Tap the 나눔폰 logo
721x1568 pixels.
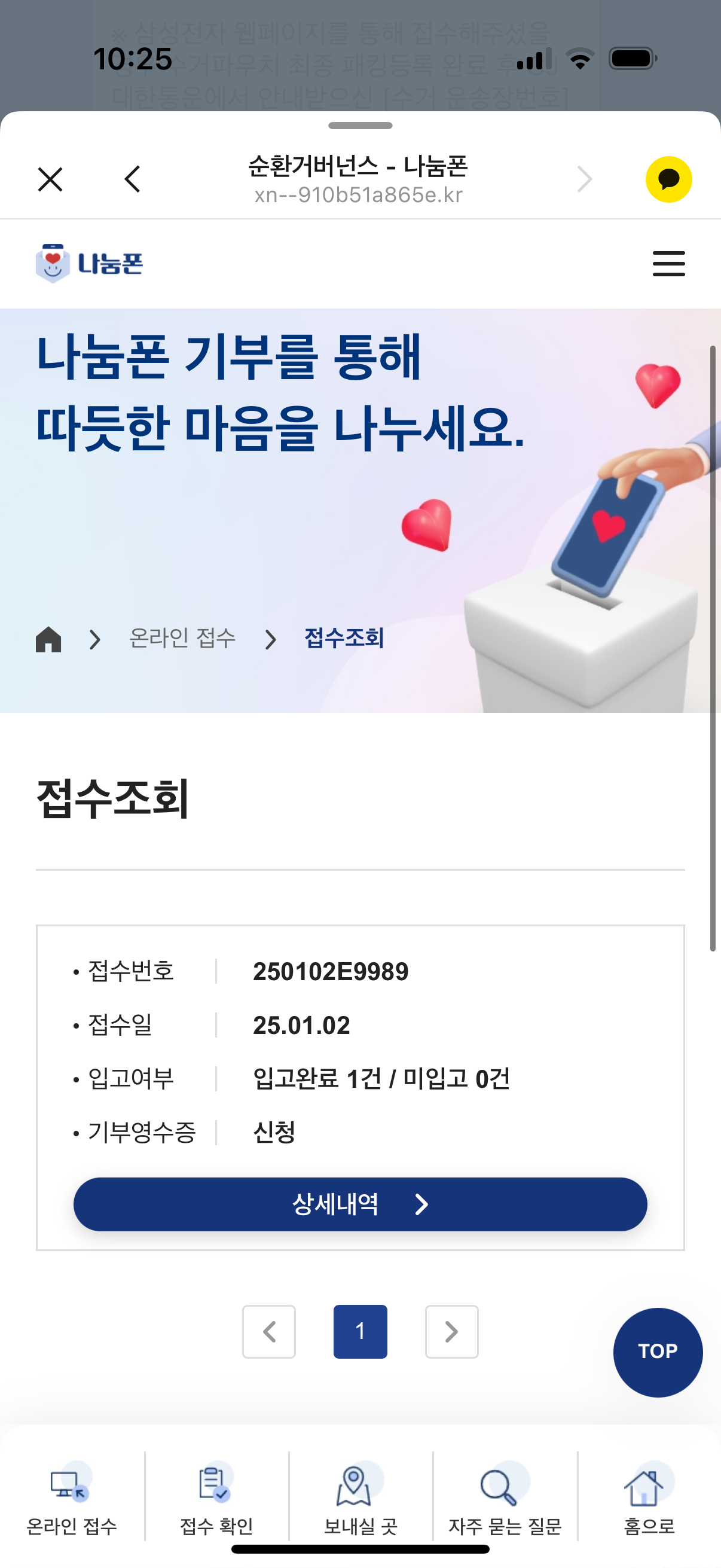(90, 264)
